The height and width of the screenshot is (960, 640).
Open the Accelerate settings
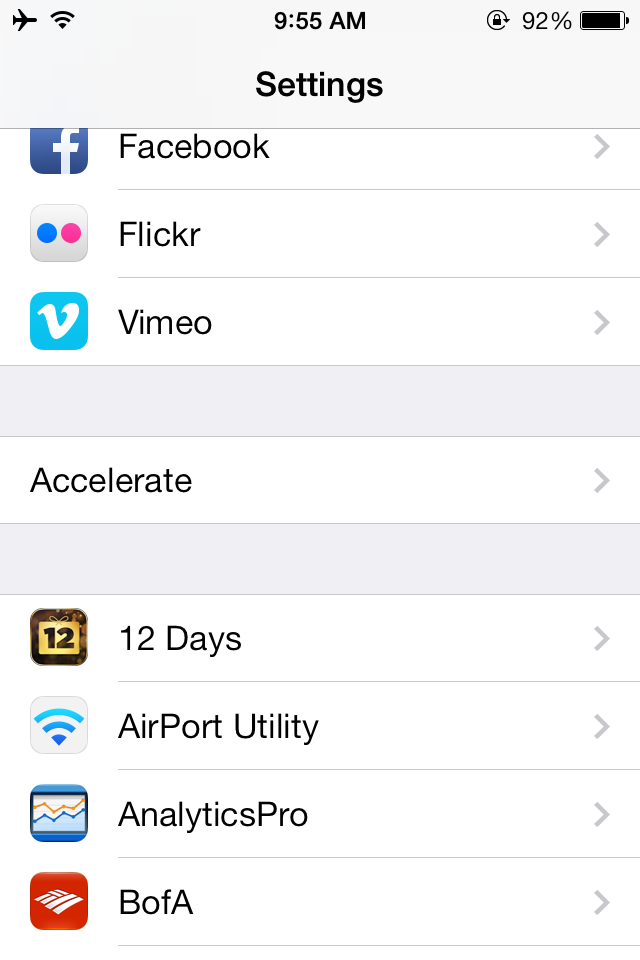coord(320,481)
